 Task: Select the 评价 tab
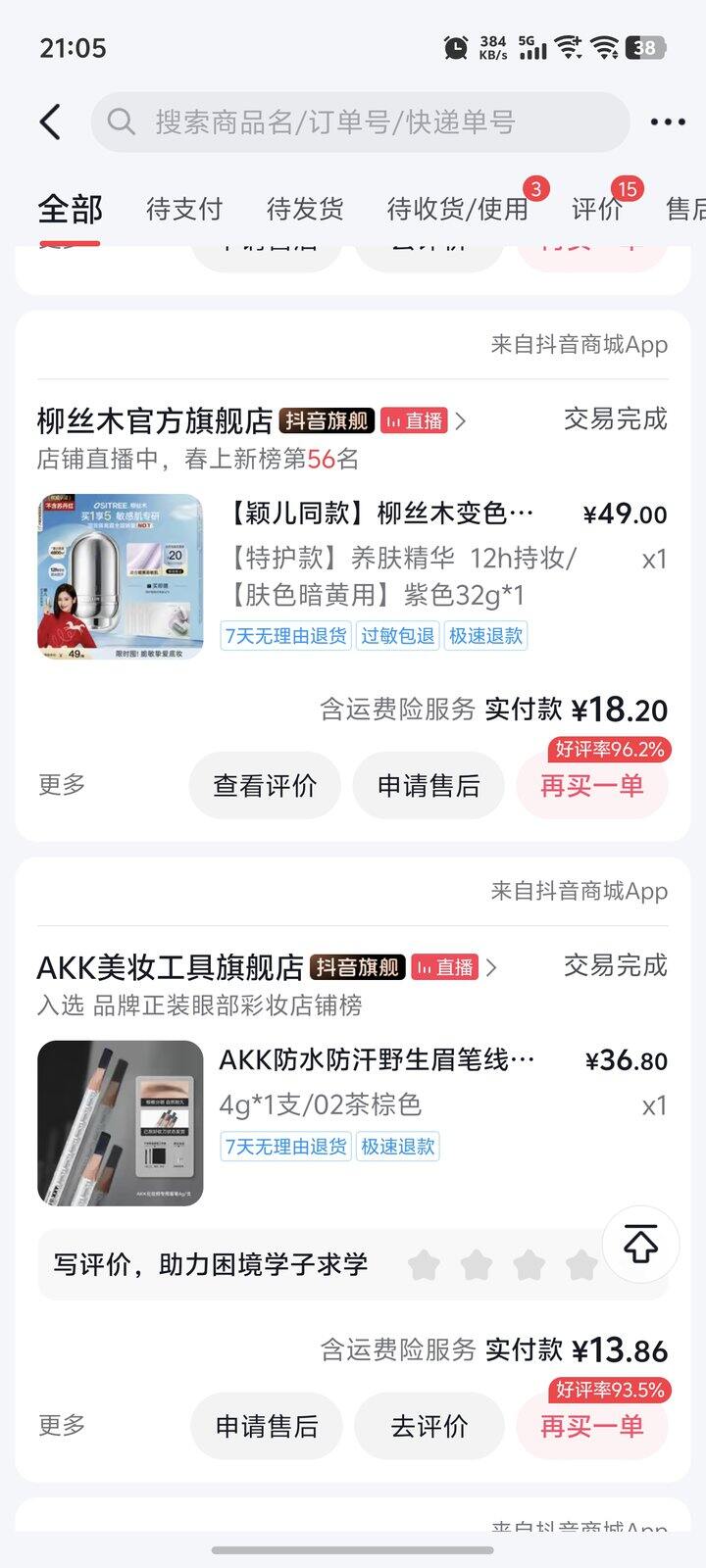596,209
